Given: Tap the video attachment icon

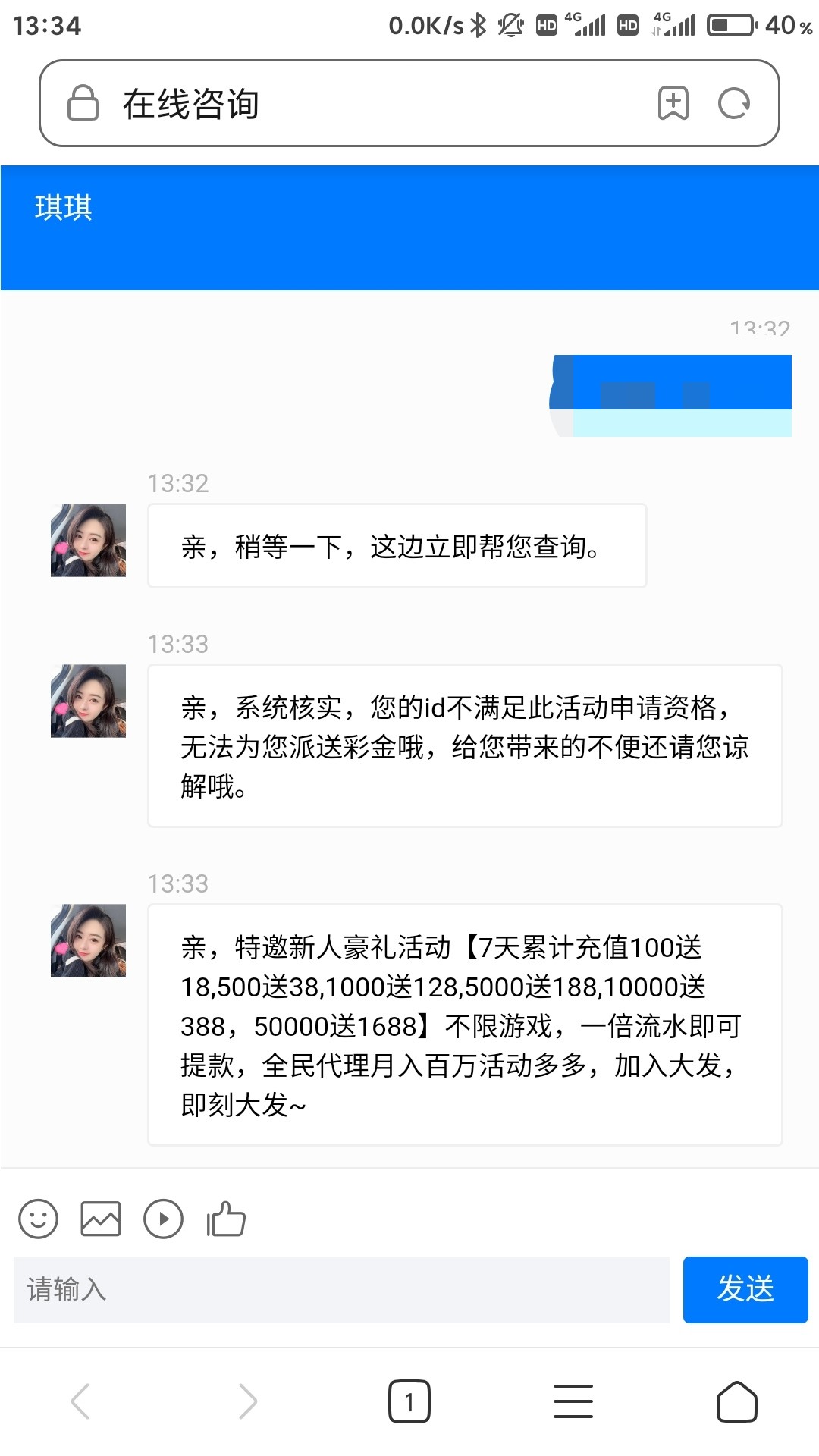Looking at the screenshot, I should 163,1219.
